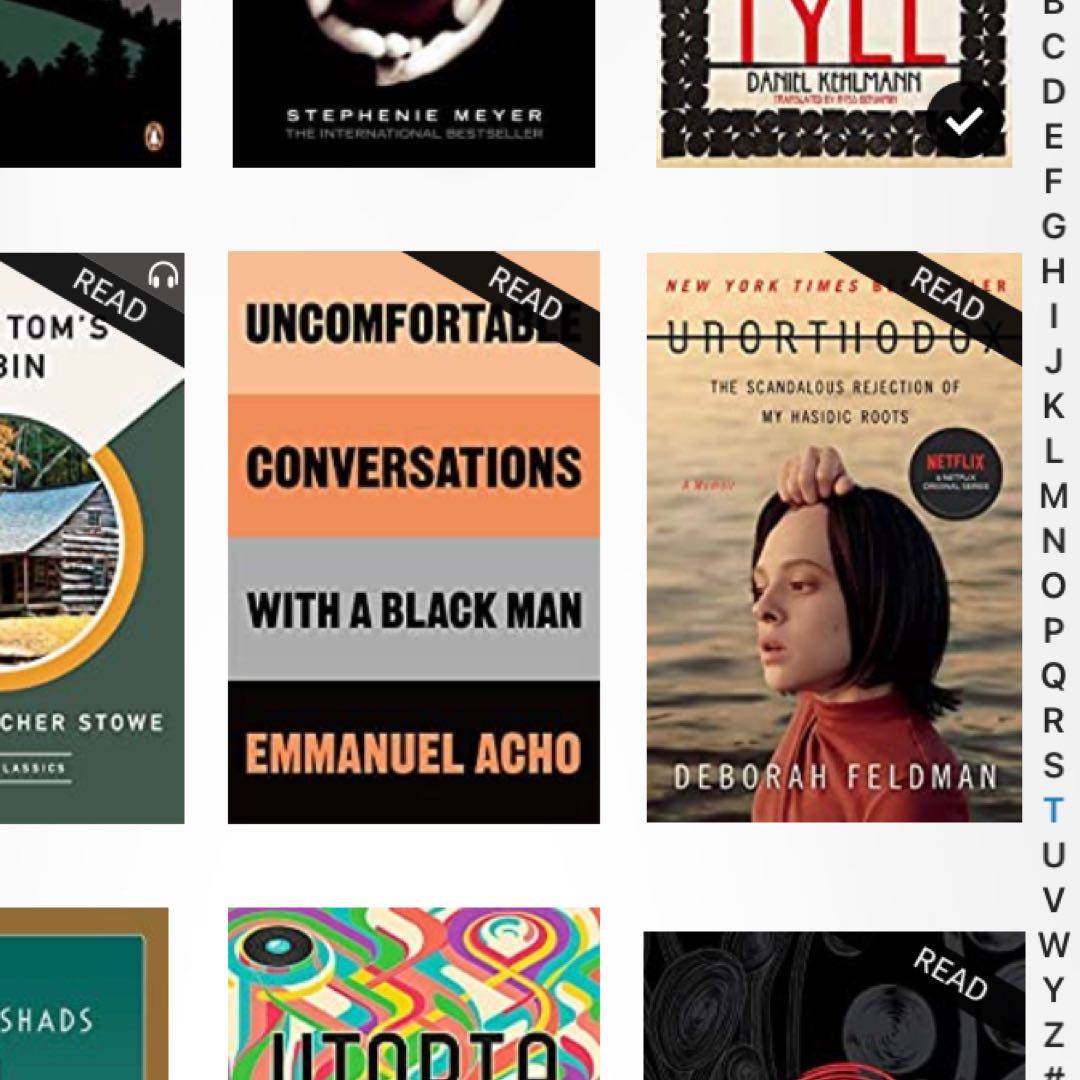Jump to letter Z in index
The width and height of the screenshot is (1080, 1080).
pyautogui.click(x=1053, y=1035)
